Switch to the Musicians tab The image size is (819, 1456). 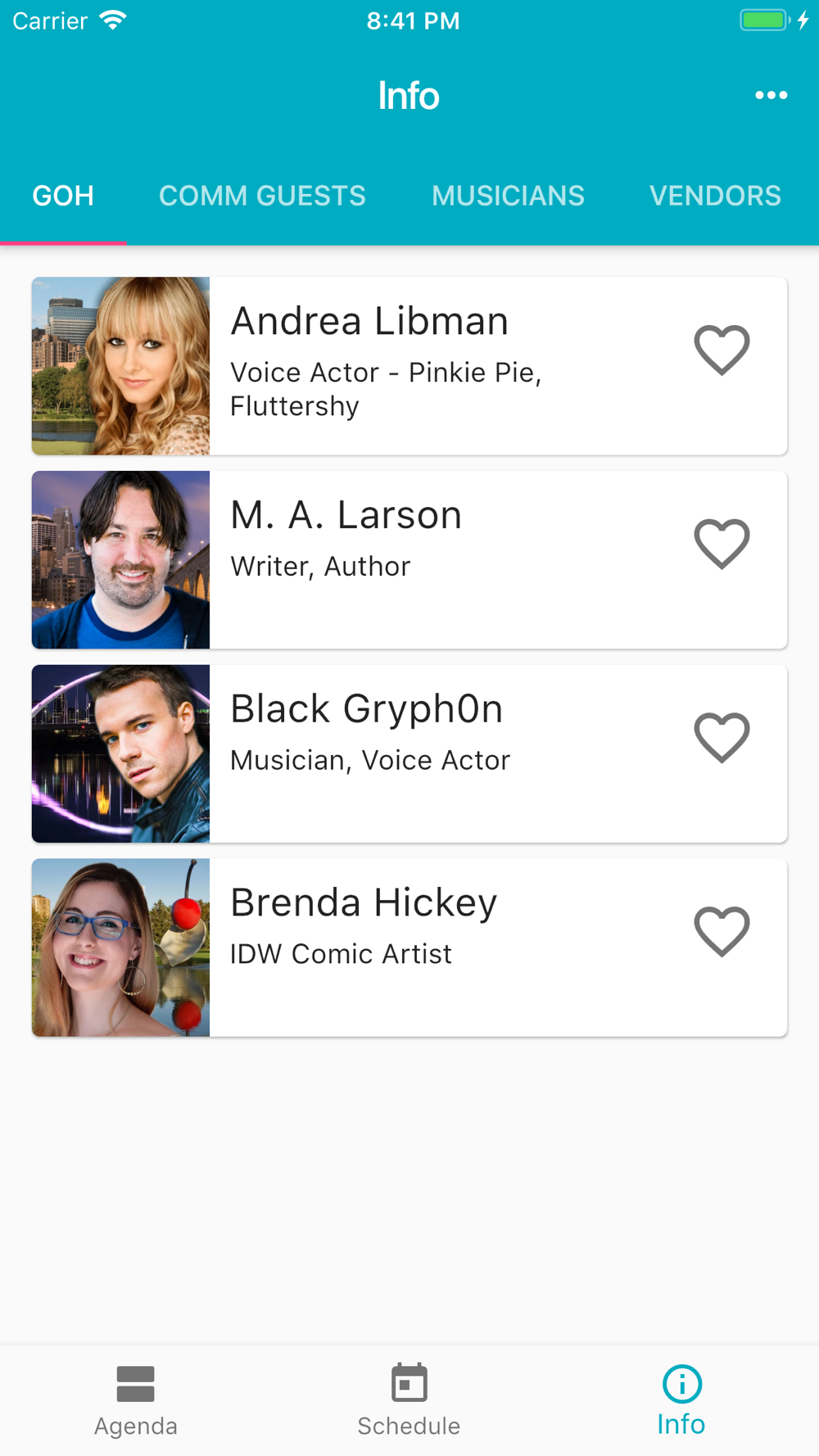[x=508, y=196]
